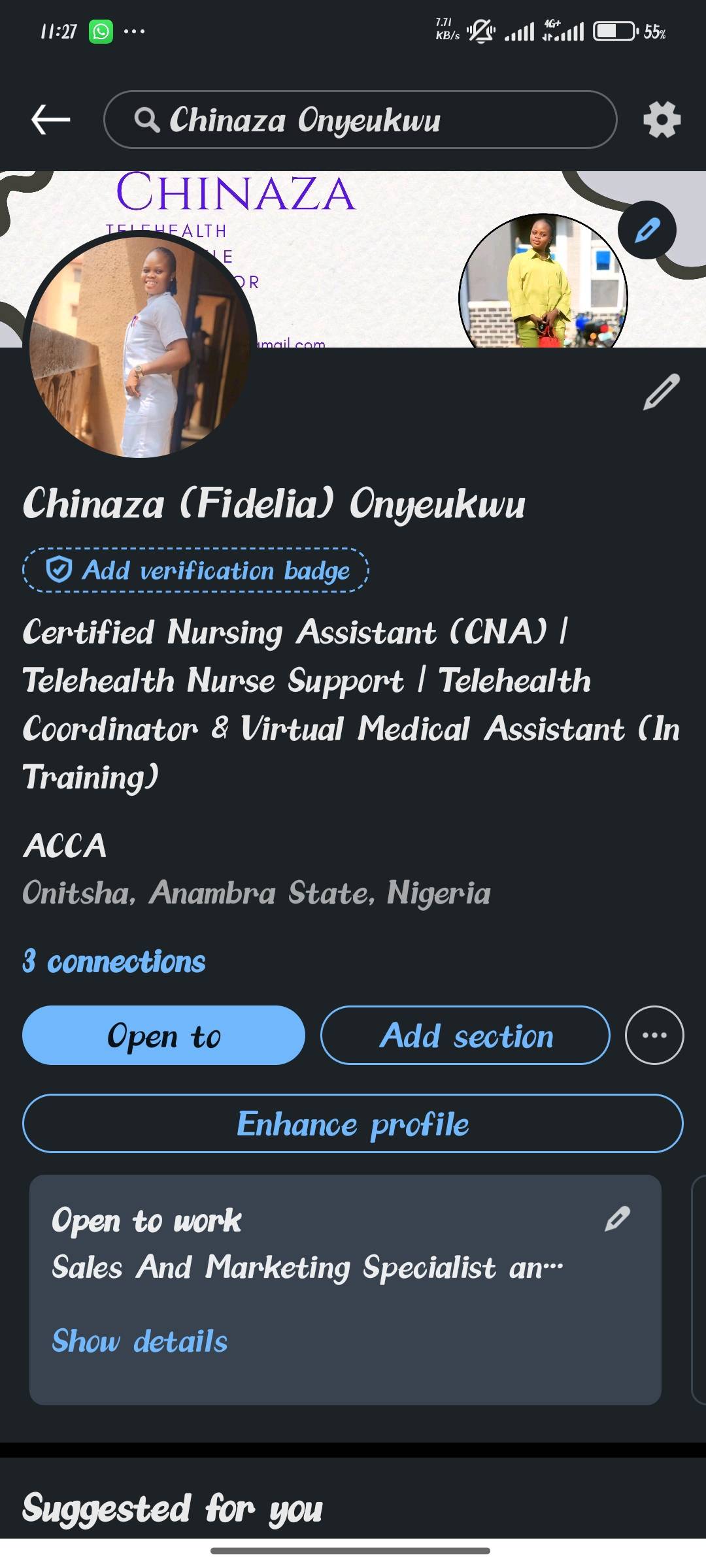Open the settings gear icon
706x1568 pixels.
click(x=662, y=120)
